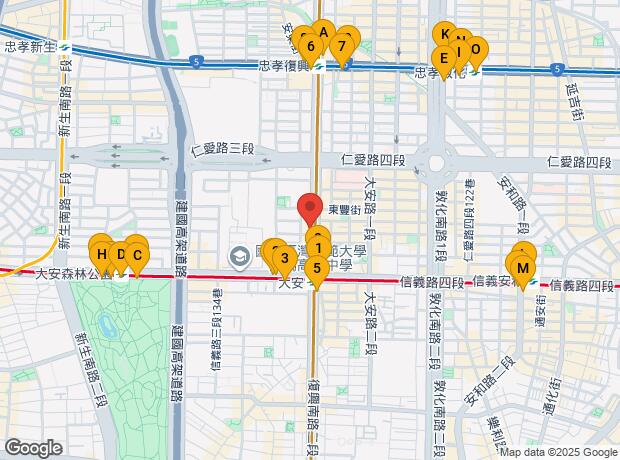The height and width of the screenshot is (460, 620).
Task: Open marker lettered I
Action: tap(459, 50)
